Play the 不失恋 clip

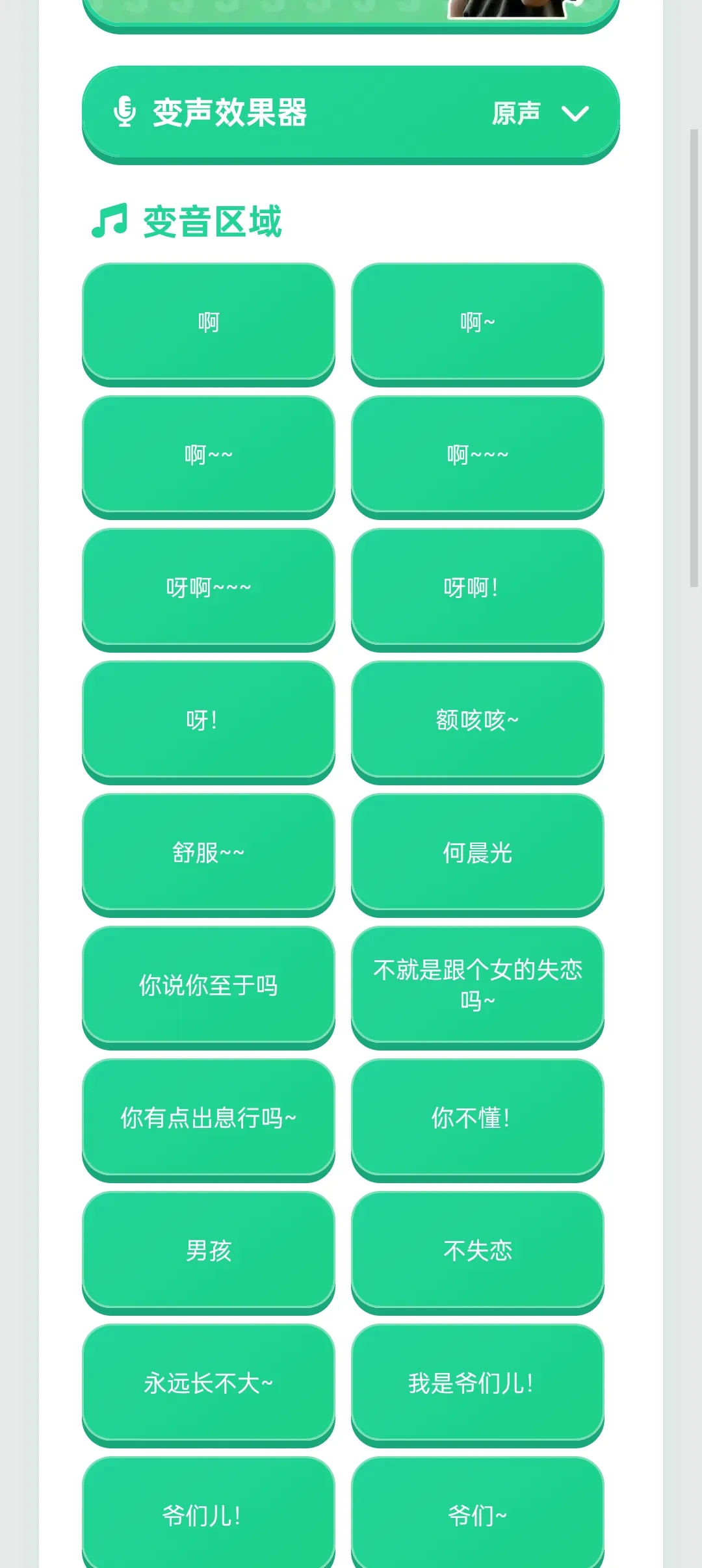pos(478,1252)
